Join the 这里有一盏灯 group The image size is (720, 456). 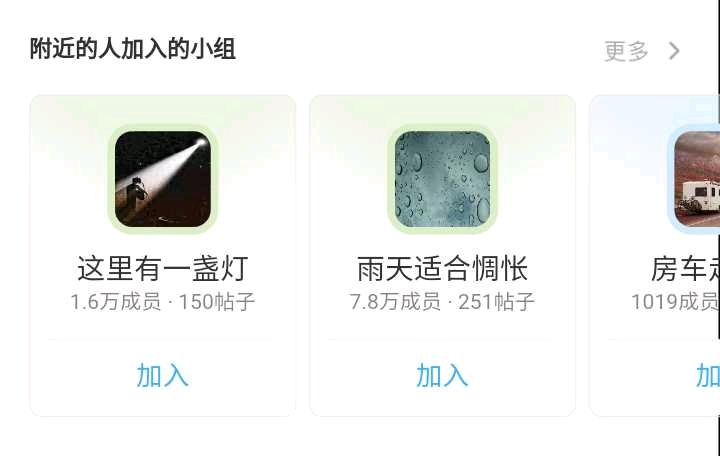click(162, 376)
